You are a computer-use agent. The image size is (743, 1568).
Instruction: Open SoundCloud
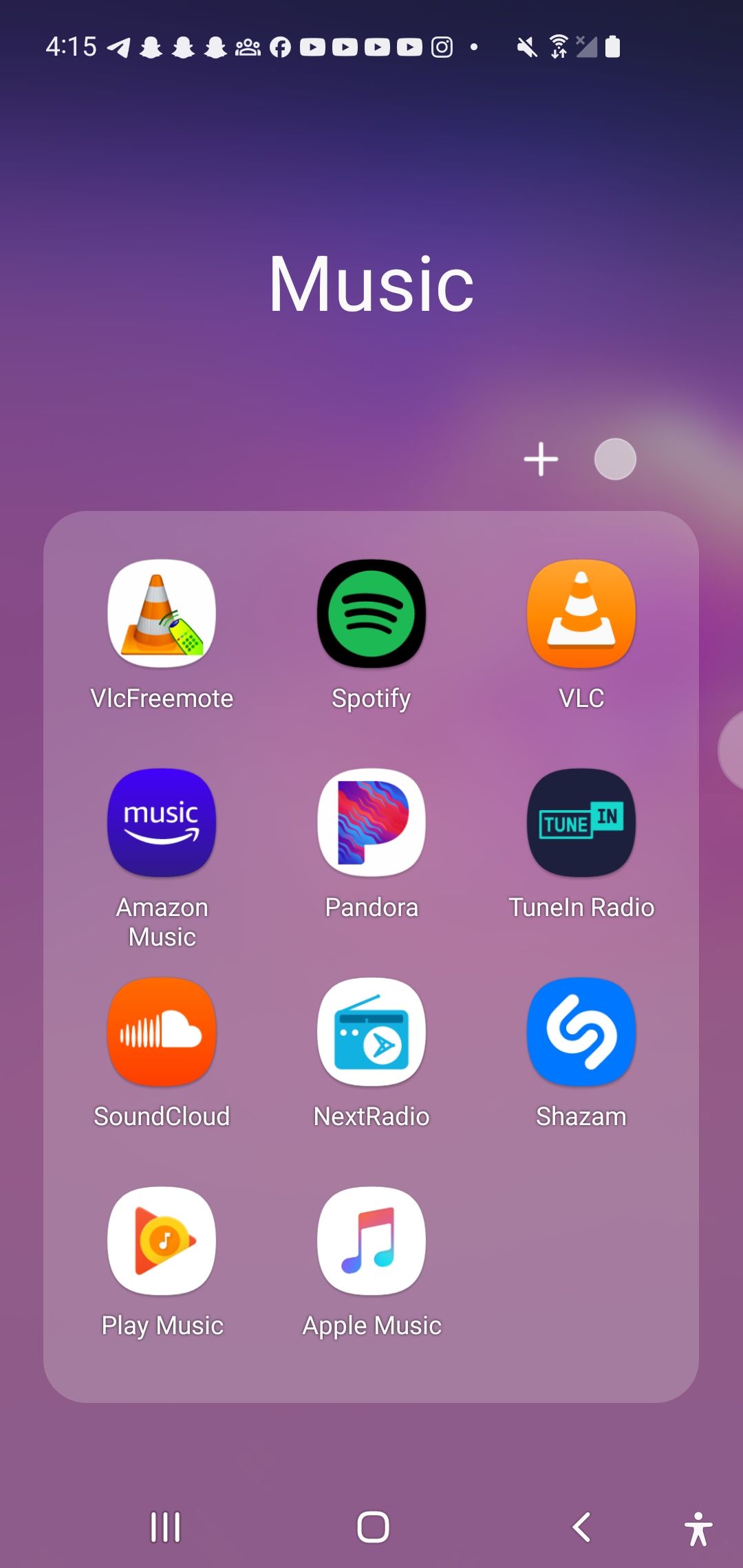[162, 1032]
